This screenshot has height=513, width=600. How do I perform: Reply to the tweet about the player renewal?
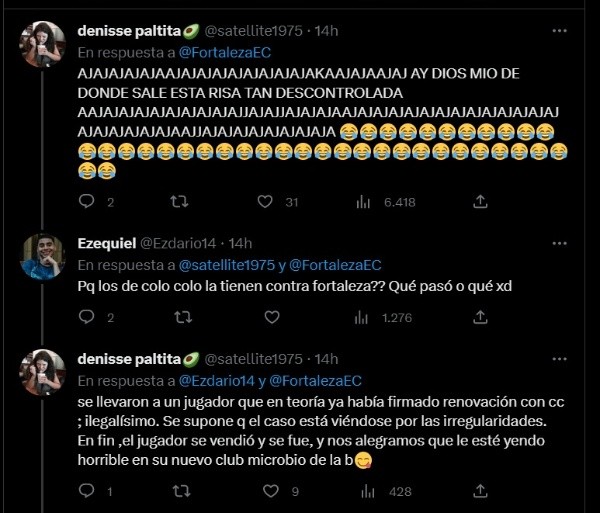coord(87,491)
